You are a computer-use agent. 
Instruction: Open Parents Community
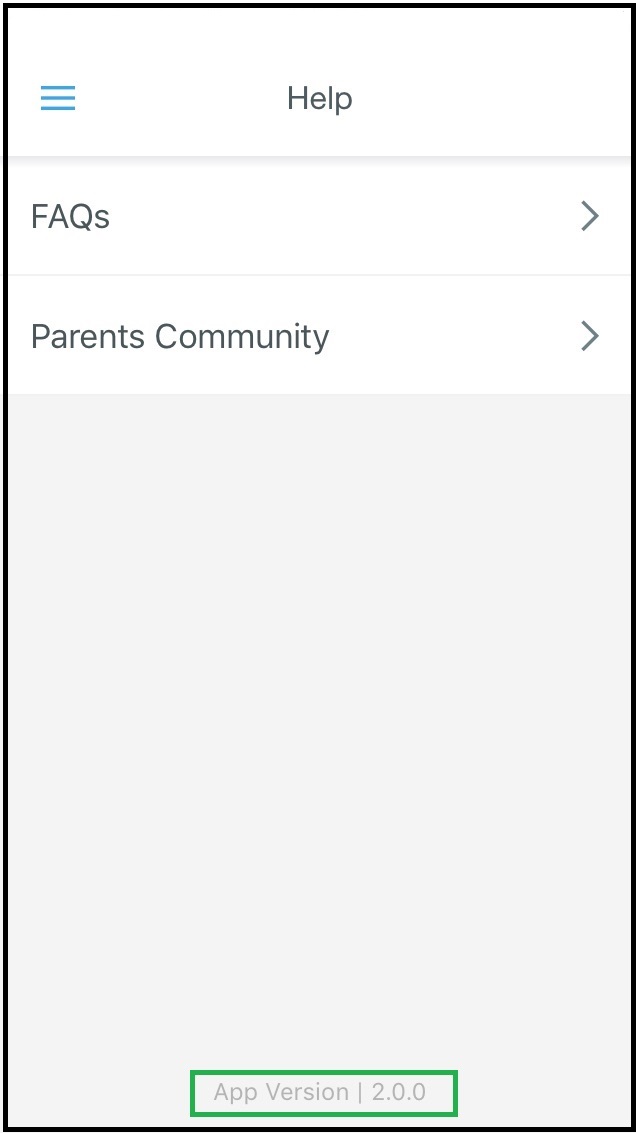[318, 335]
